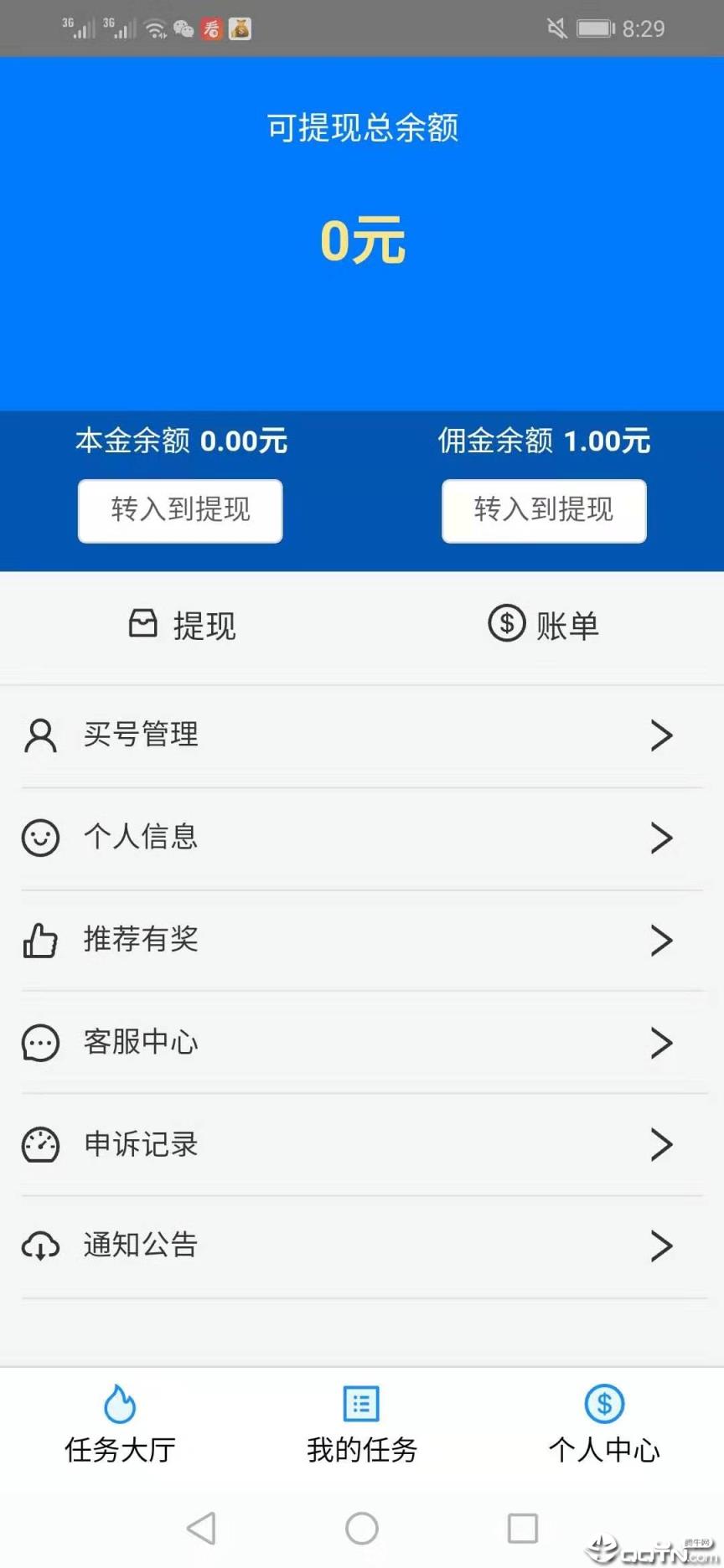Open the 客服中心 chat bubble icon

click(40, 1043)
